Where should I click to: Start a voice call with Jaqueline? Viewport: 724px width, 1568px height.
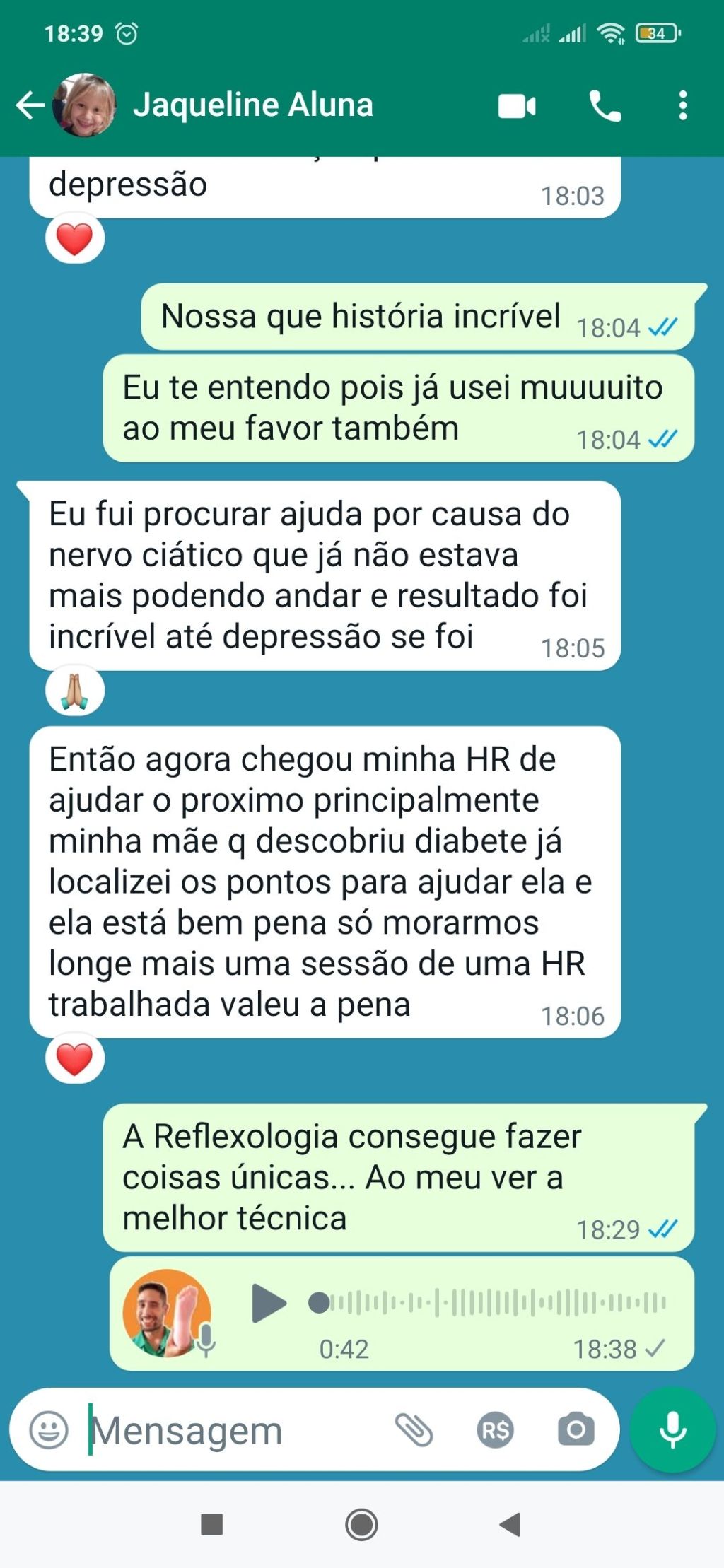point(605,107)
